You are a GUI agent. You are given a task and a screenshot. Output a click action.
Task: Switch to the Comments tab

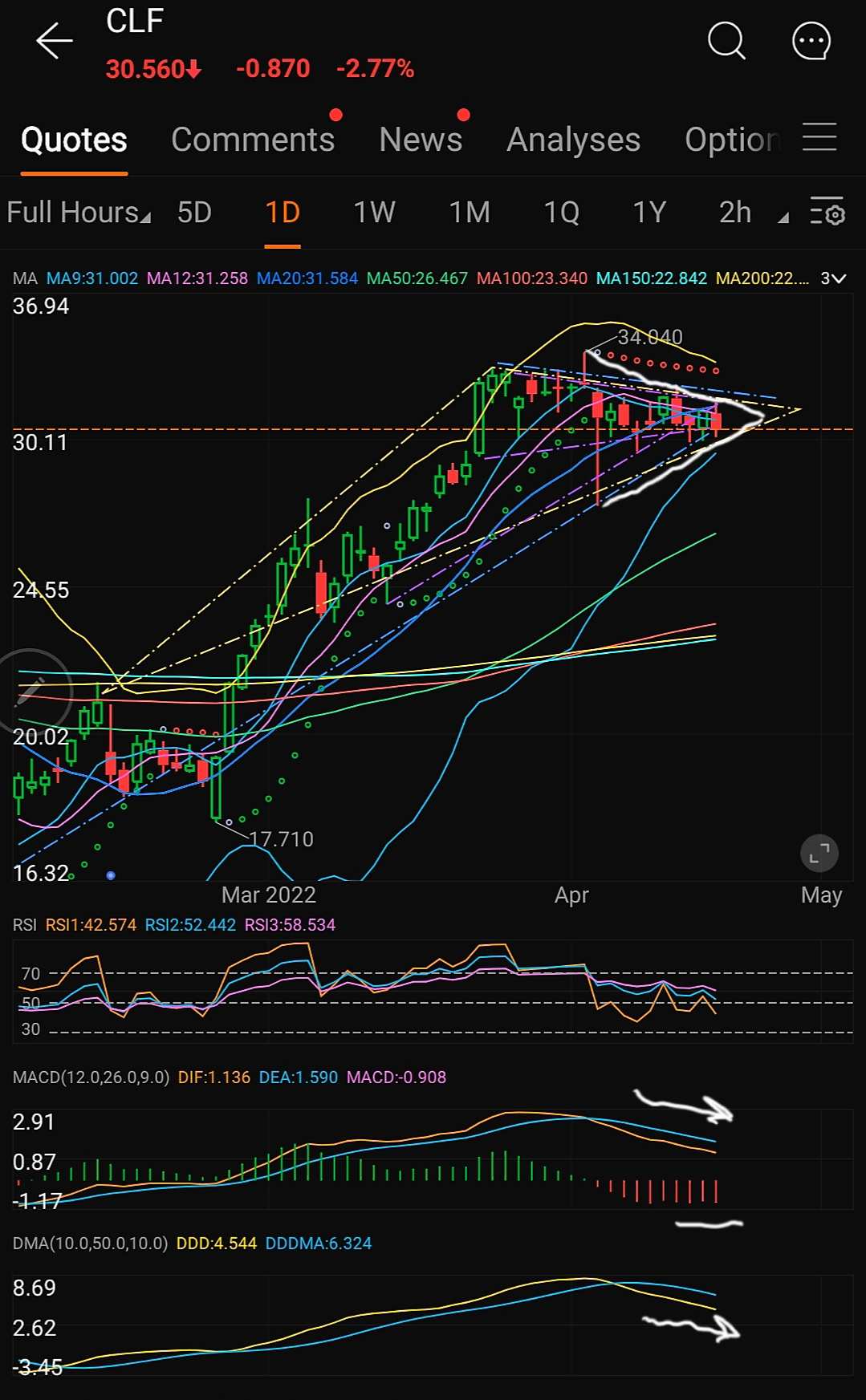coord(253,140)
